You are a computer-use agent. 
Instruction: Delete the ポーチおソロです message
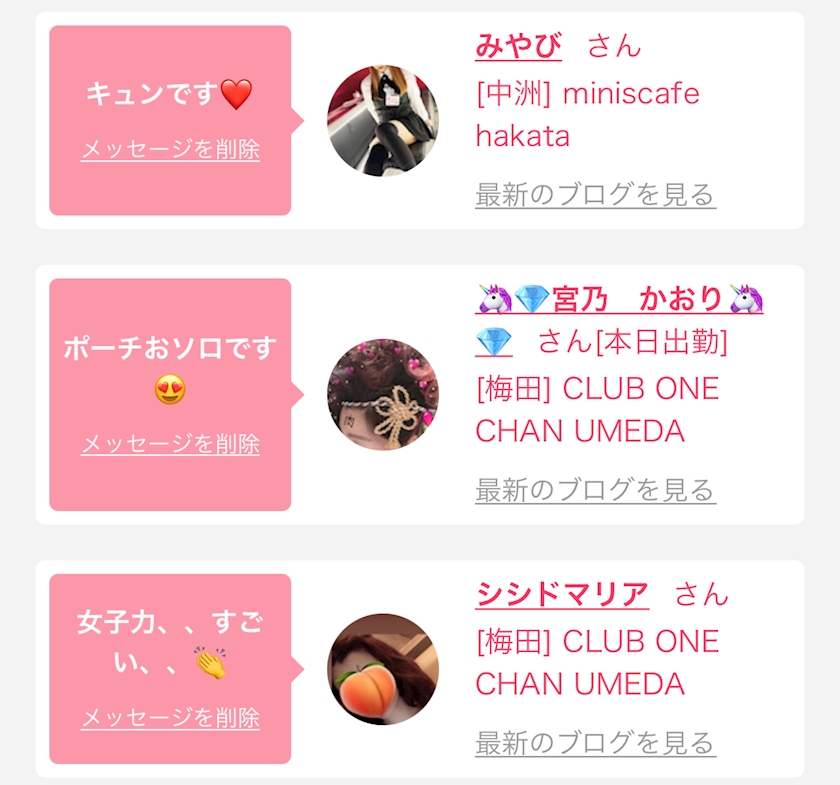coord(170,444)
